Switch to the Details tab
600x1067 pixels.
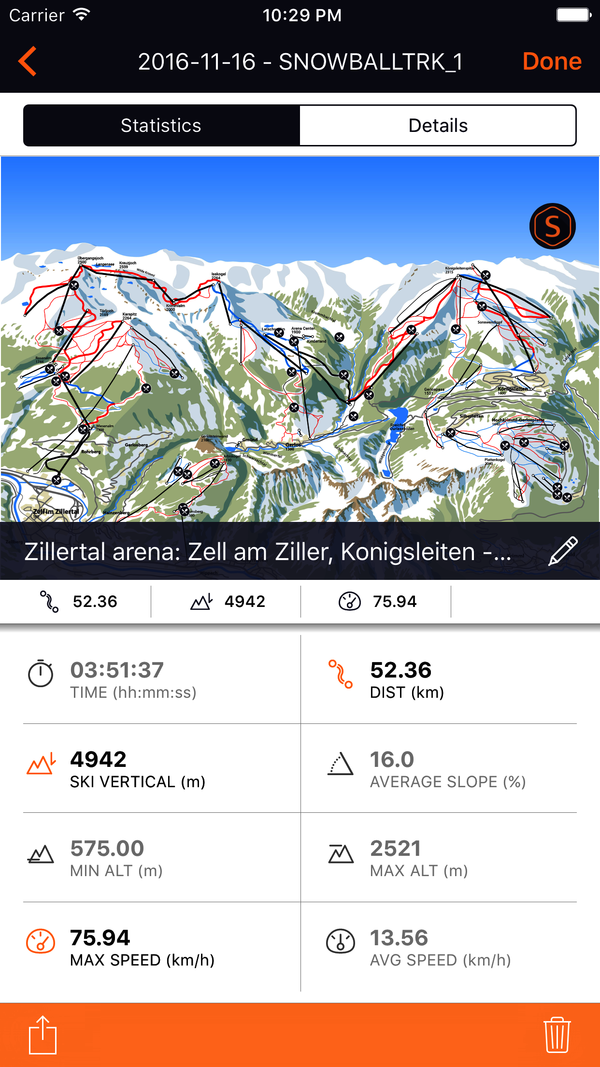(x=437, y=126)
